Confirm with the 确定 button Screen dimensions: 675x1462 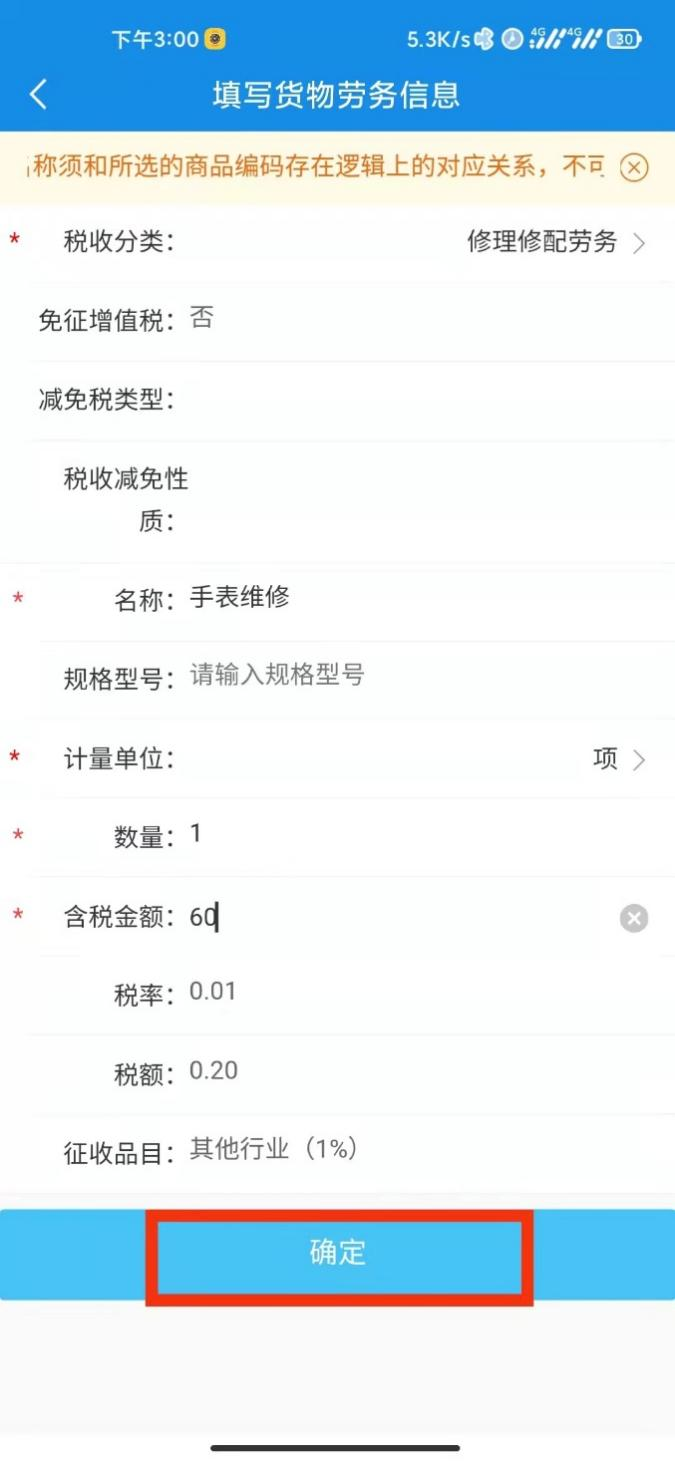[338, 1254]
